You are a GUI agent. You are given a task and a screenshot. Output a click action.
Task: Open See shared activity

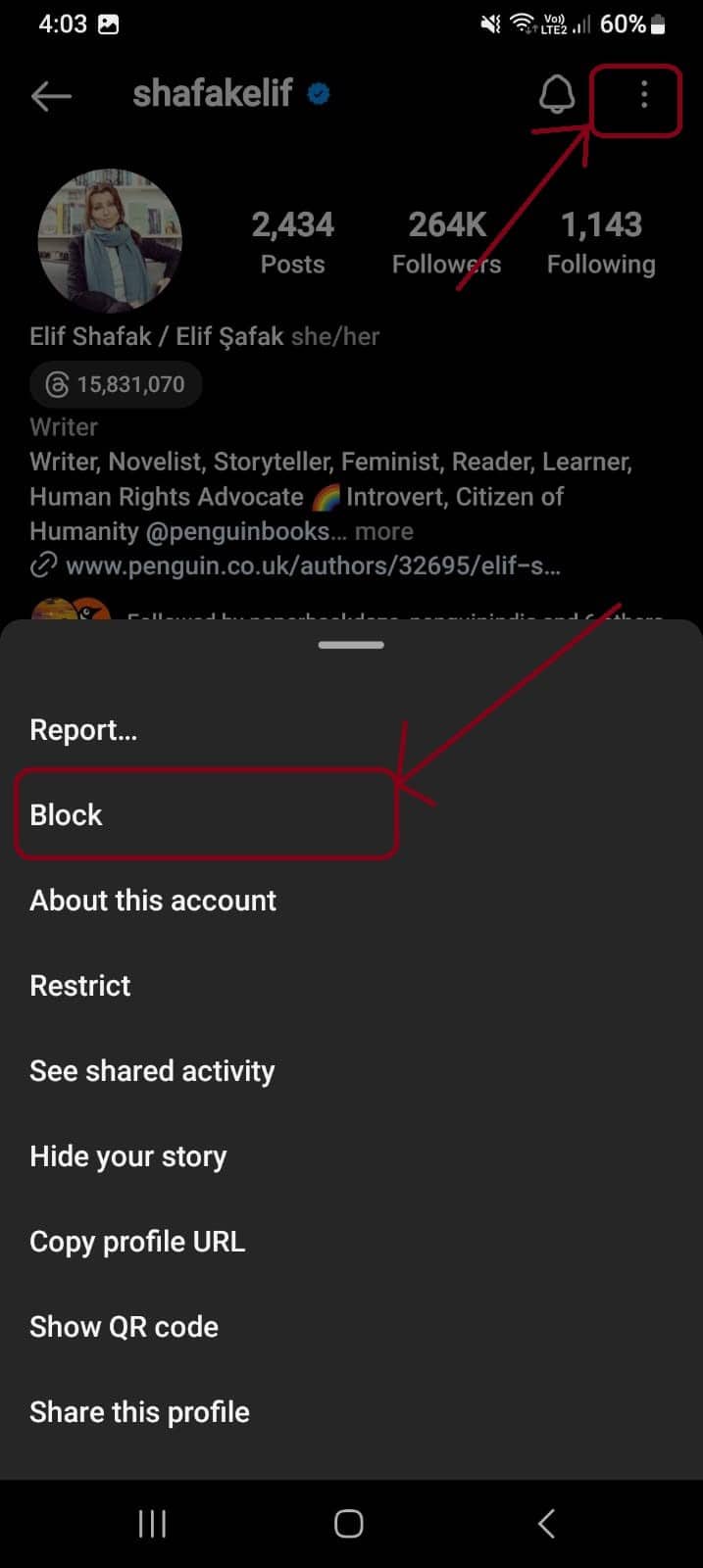[152, 1071]
